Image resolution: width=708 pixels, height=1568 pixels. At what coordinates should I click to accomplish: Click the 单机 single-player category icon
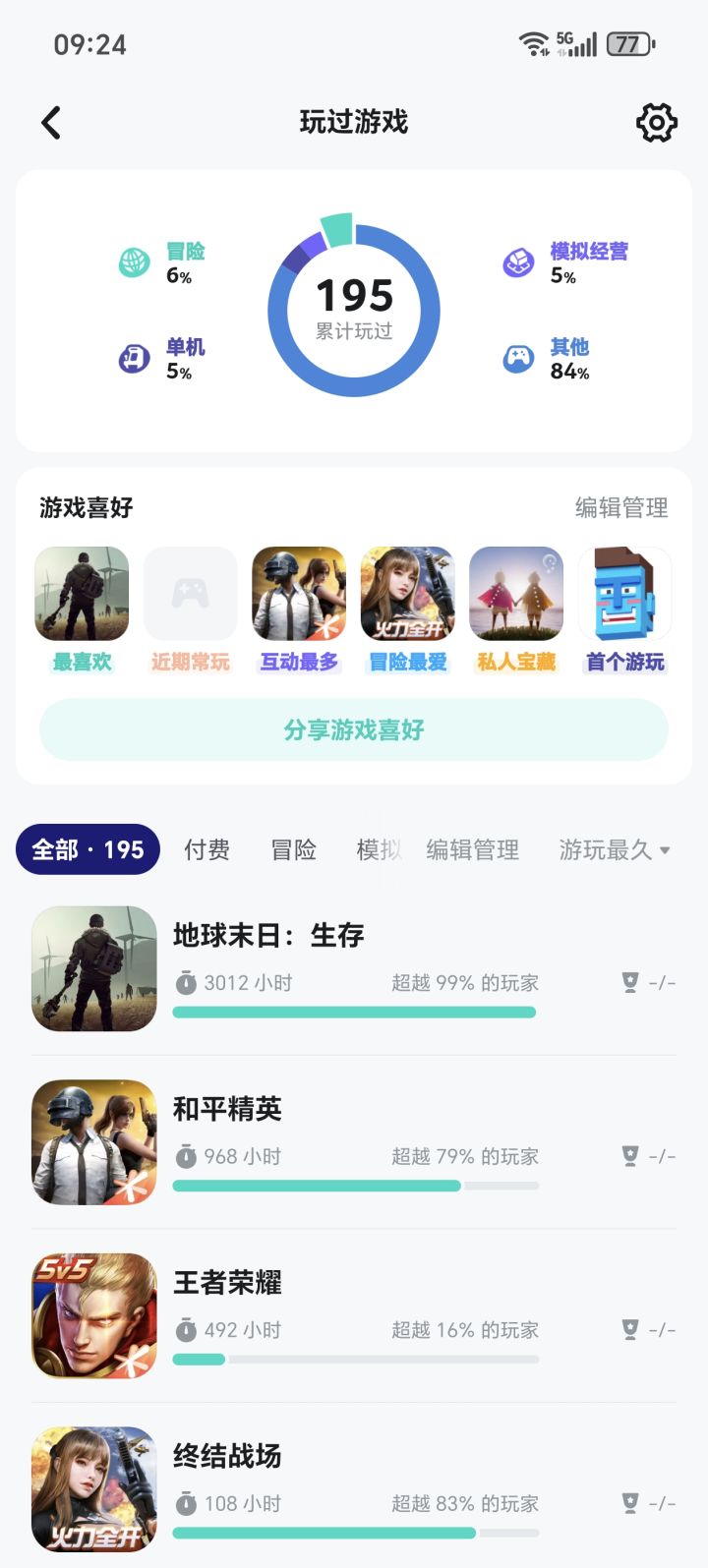133,358
